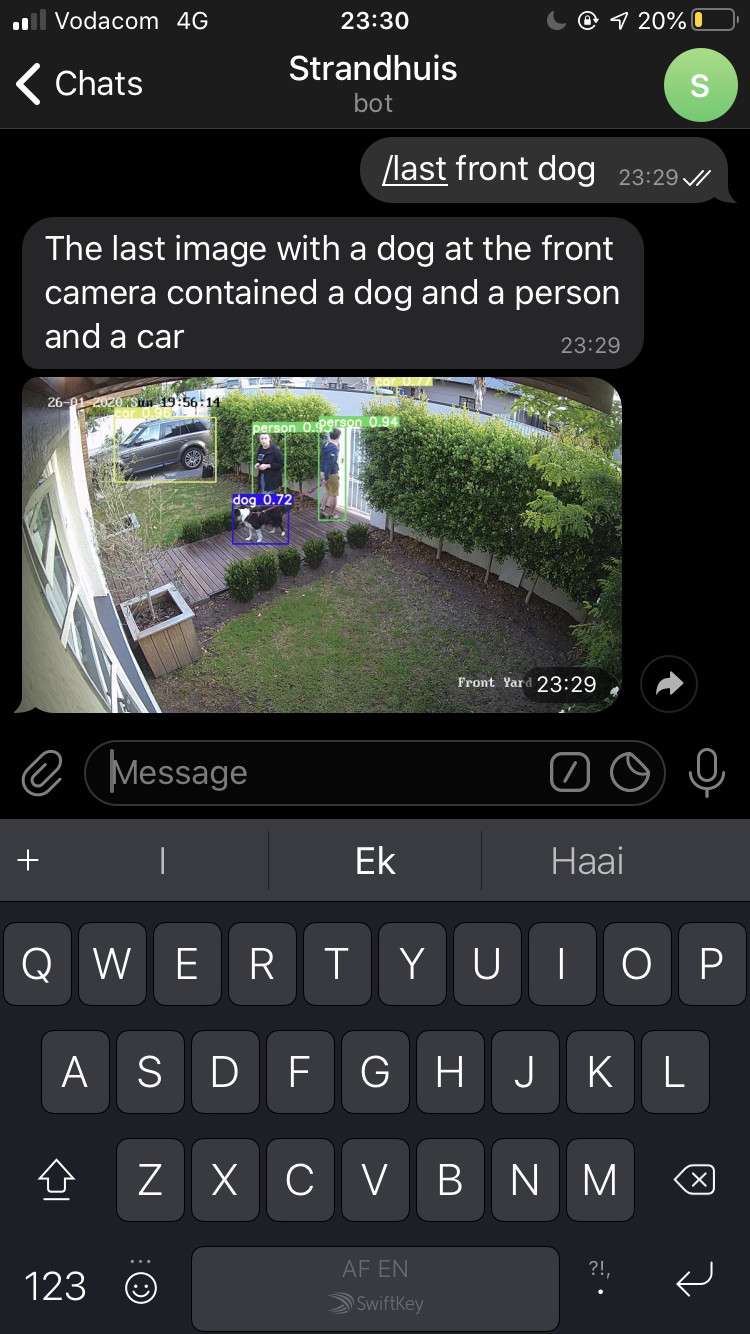The width and height of the screenshot is (750, 1334).
Task: Open the emoji keyboard
Action: [141, 1286]
